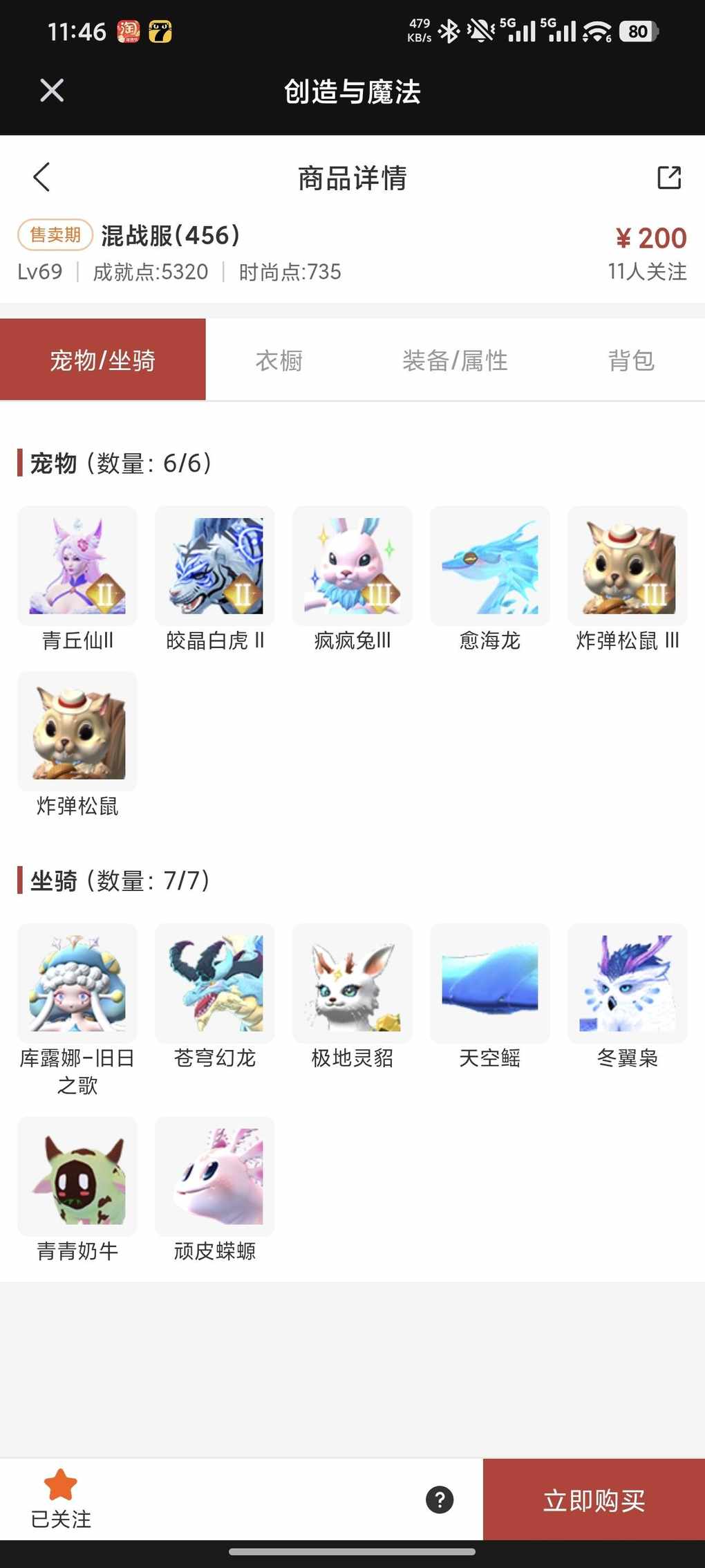Screen dimensions: 705x1568
Task: View the 愈海龙 pet
Action: point(490,566)
